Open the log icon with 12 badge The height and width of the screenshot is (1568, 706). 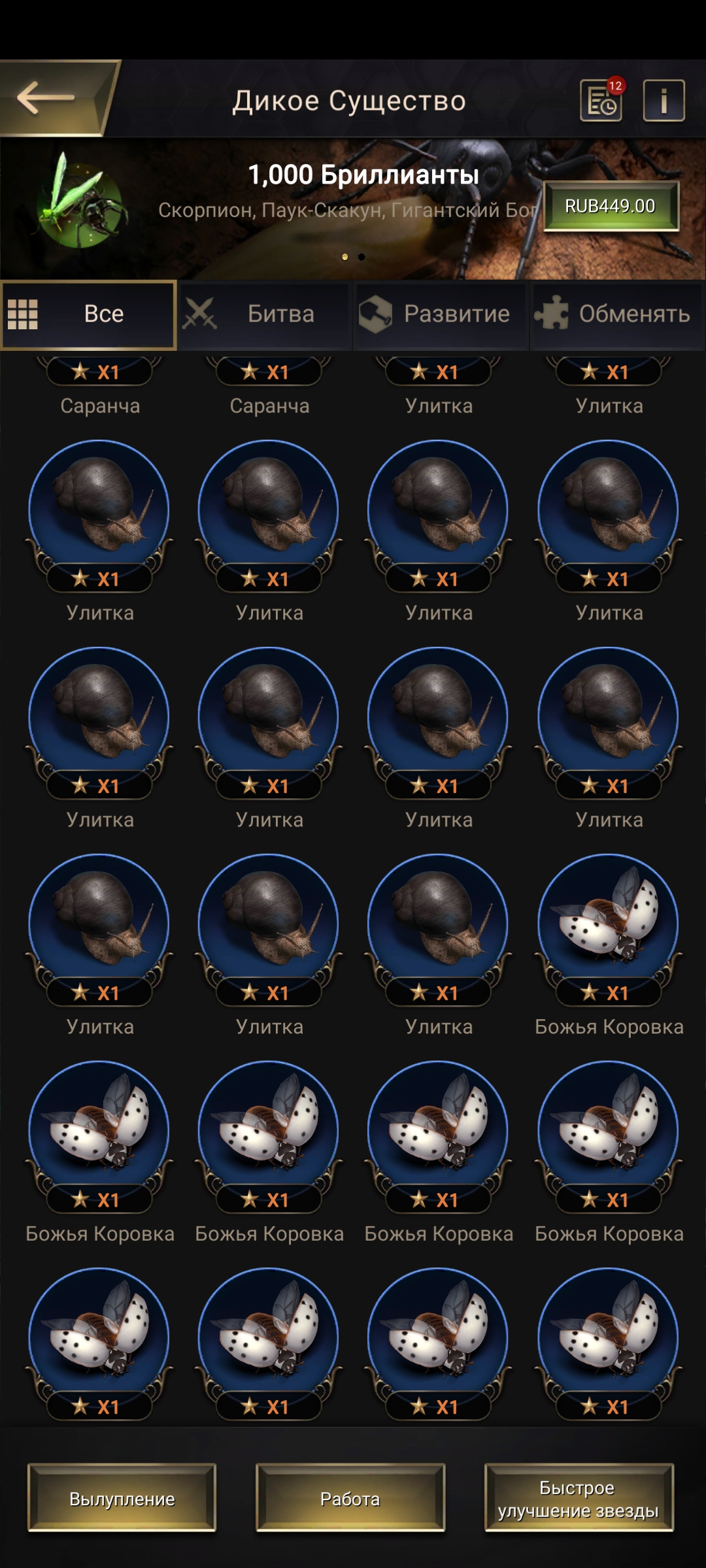click(601, 101)
